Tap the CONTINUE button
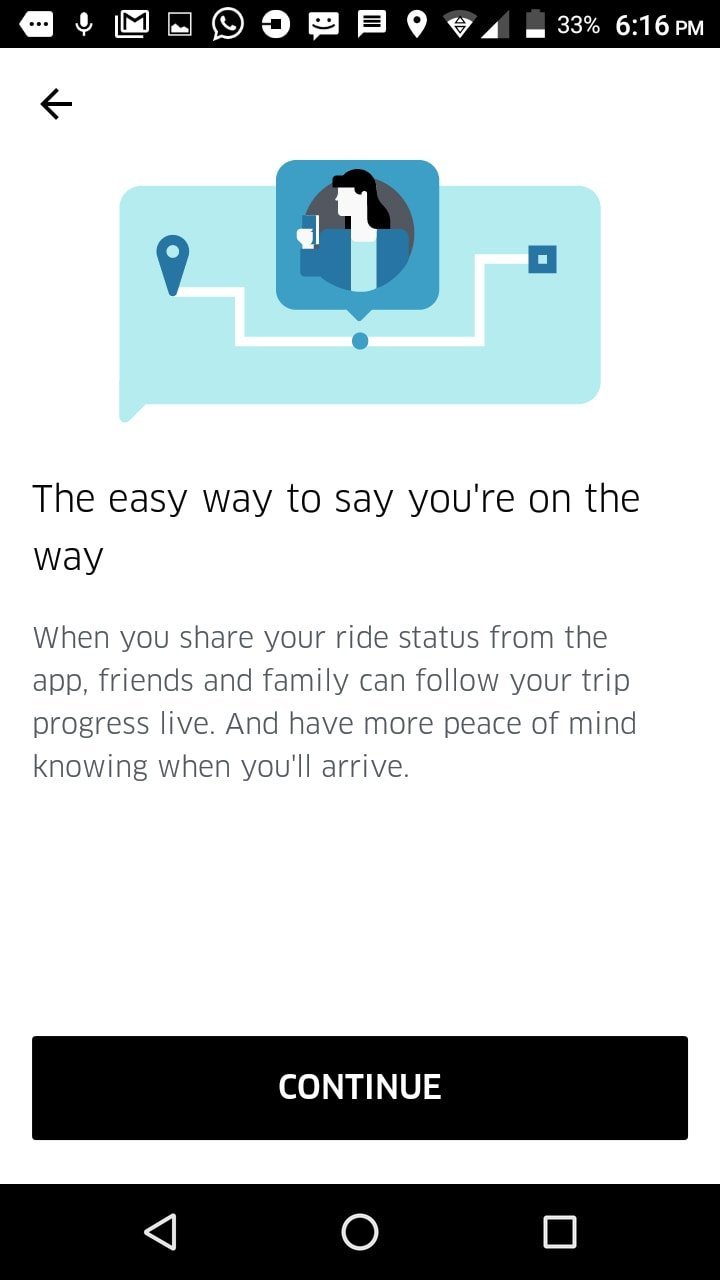The height and width of the screenshot is (1280, 720). tap(360, 1087)
